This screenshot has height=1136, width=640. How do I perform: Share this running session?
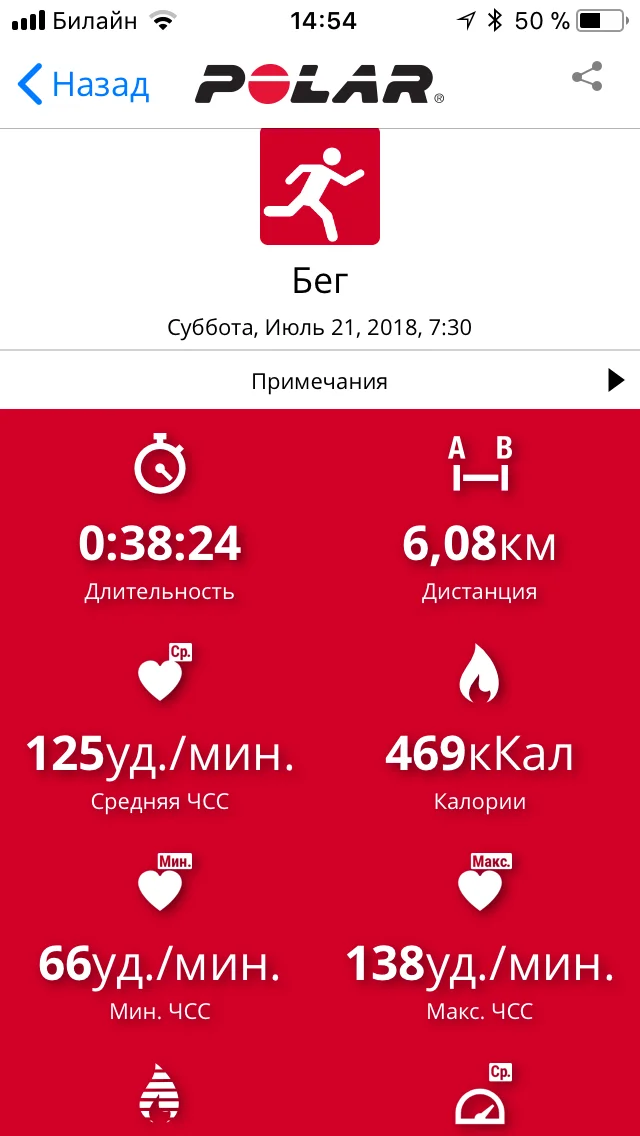point(587,78)
